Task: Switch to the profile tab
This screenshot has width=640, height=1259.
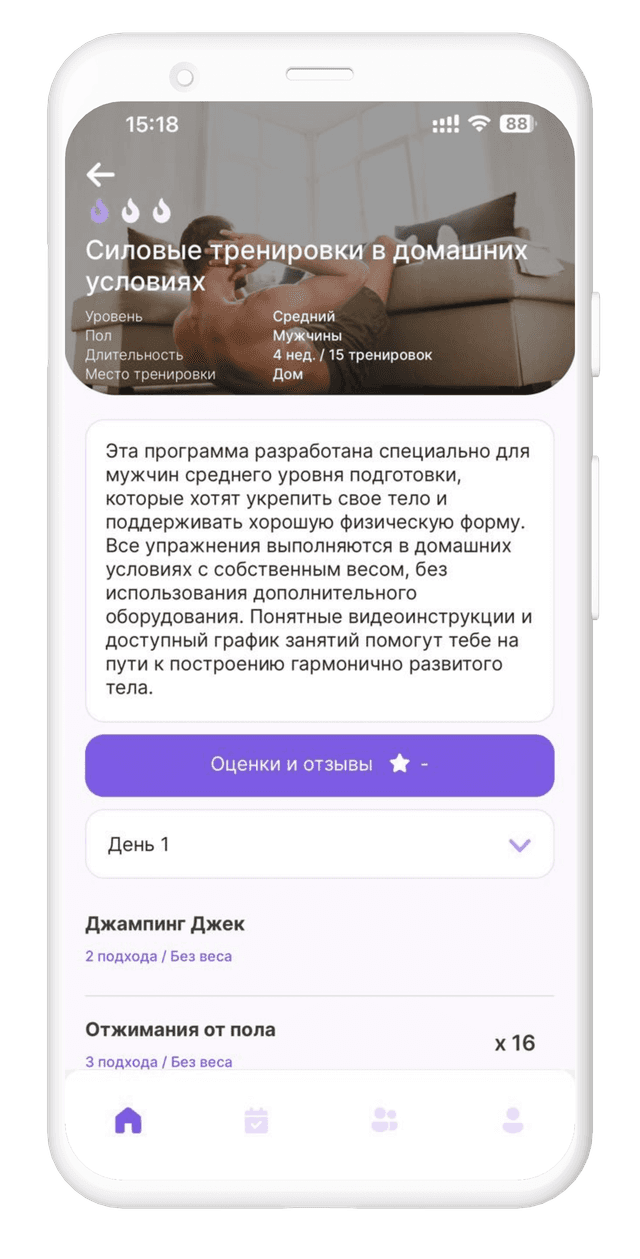Action: tap(512, 1121)
